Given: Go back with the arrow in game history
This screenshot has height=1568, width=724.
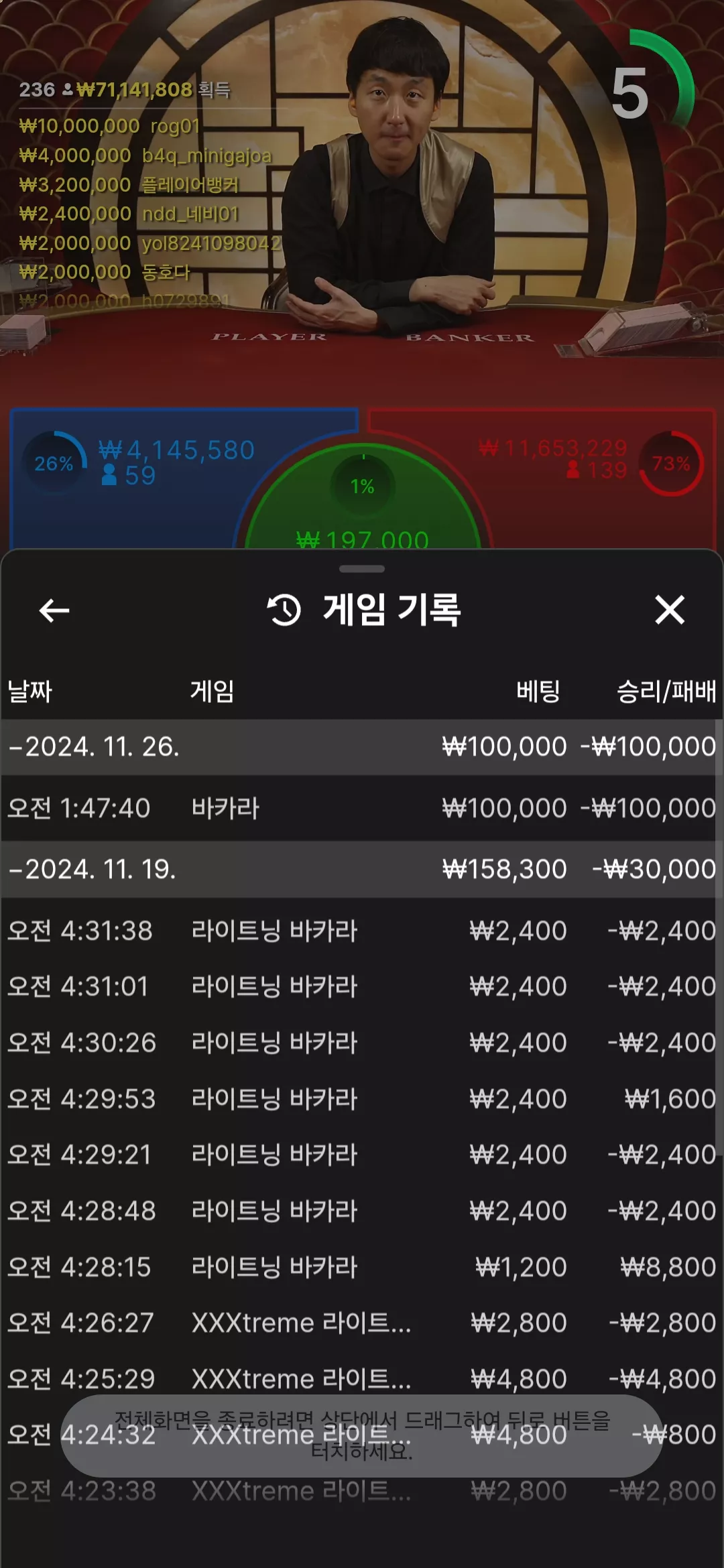Looking at the screenshot, I should (54, 610).
